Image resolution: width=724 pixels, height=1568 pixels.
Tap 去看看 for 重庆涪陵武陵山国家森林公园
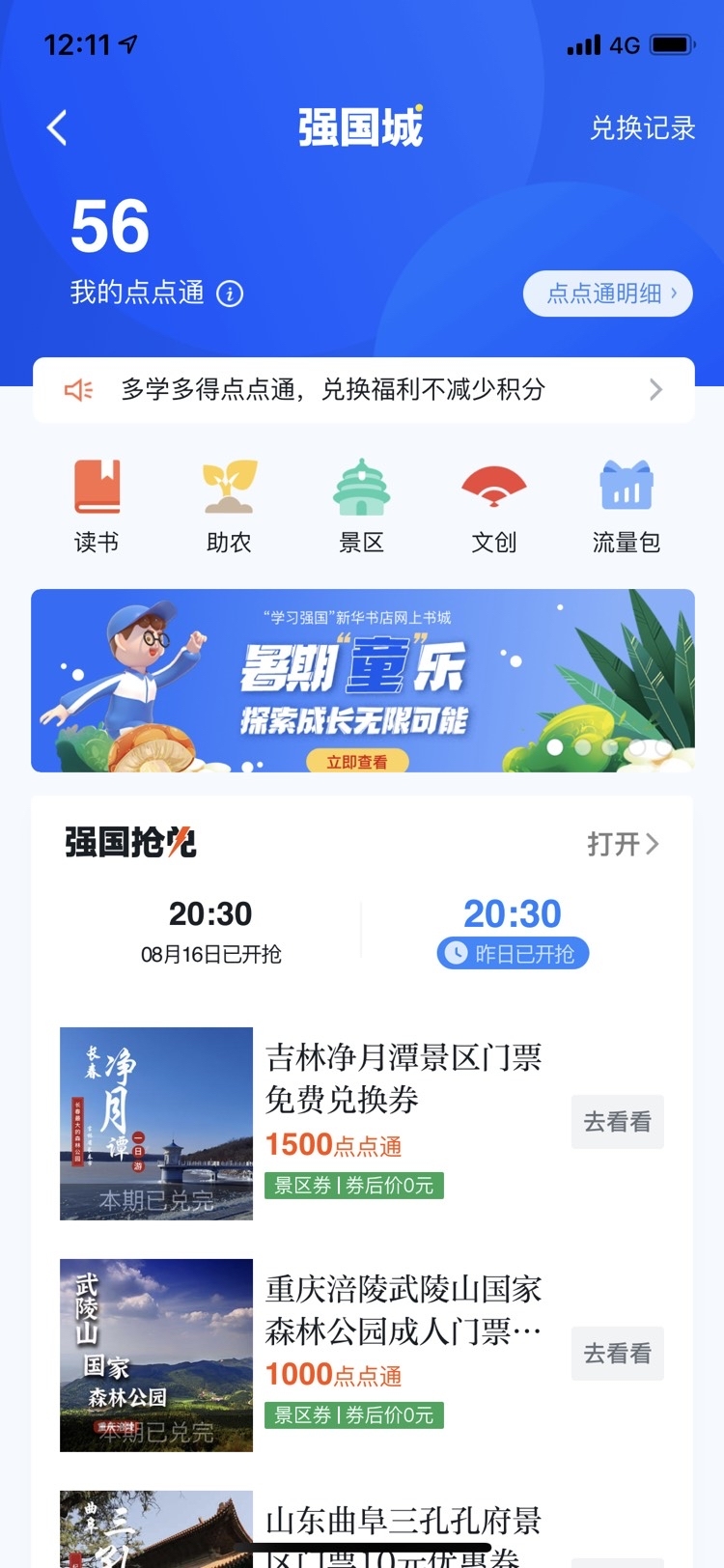click(x=618, y=1354)
